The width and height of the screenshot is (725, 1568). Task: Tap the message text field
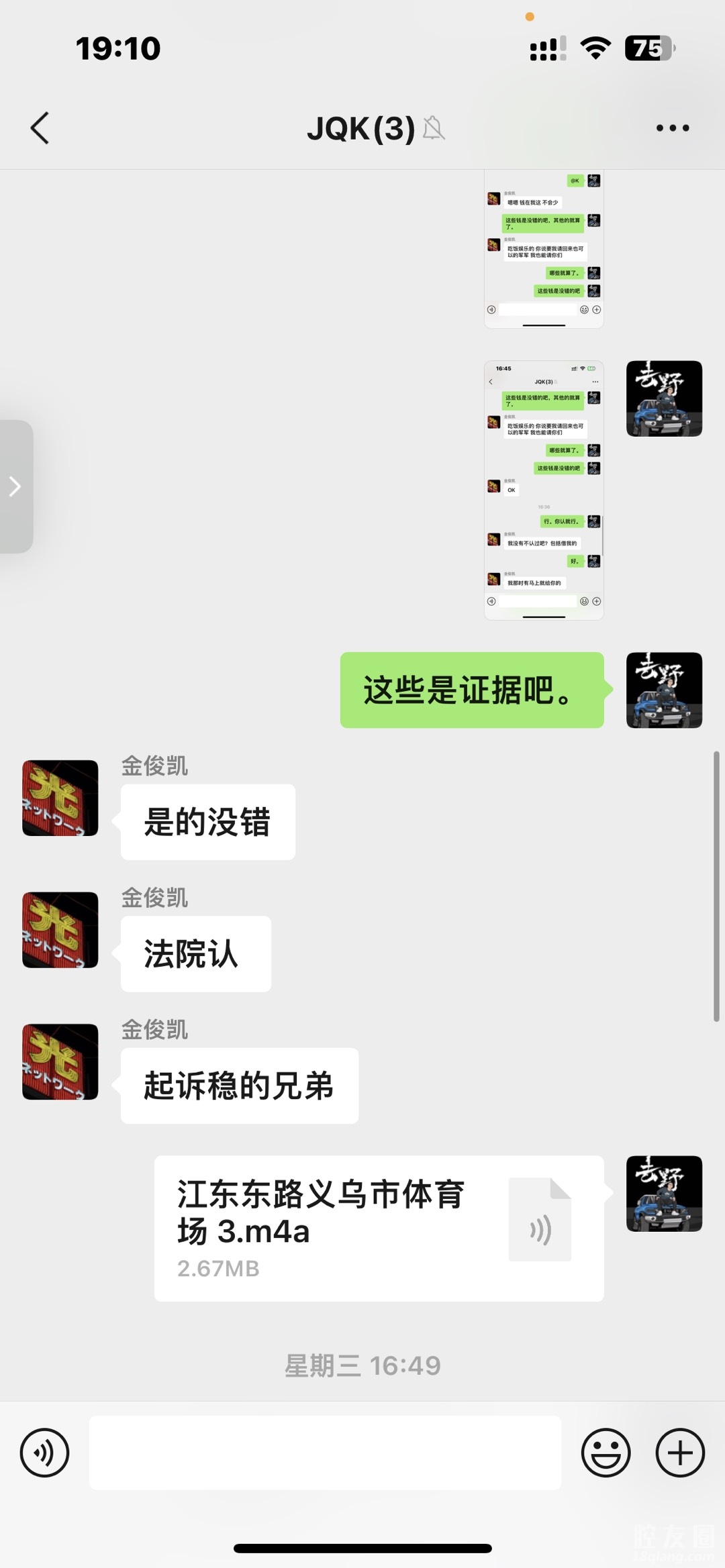click(325, 1453)
